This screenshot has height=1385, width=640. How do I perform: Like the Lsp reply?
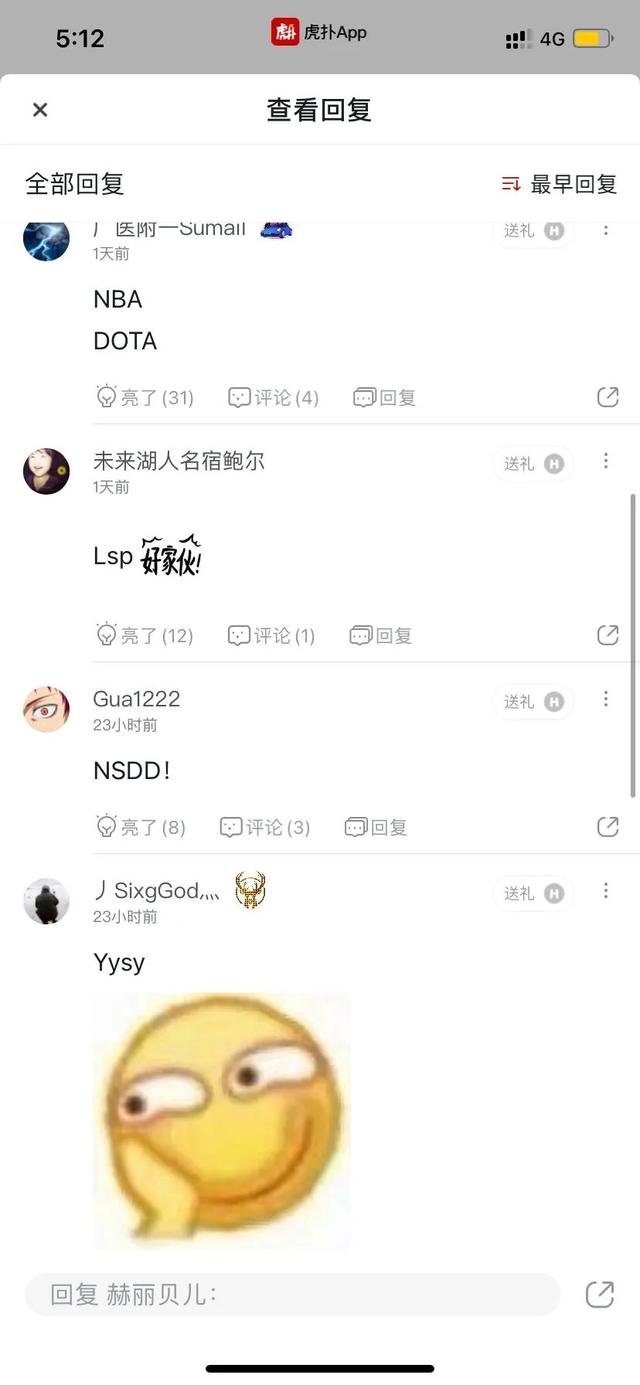[x=144, y=635]
